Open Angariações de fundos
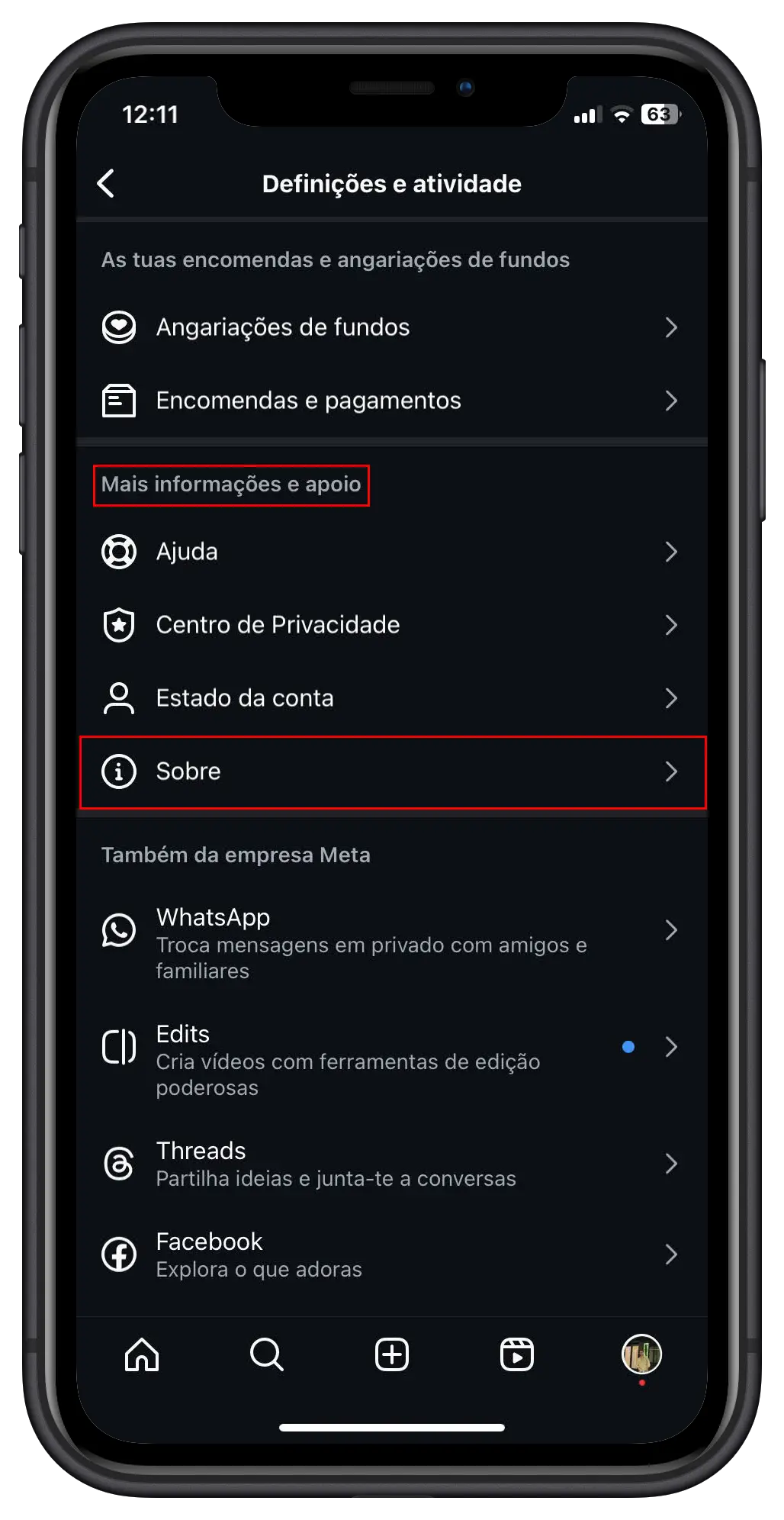The image size is (784, 1520). (x=390, y=327)
